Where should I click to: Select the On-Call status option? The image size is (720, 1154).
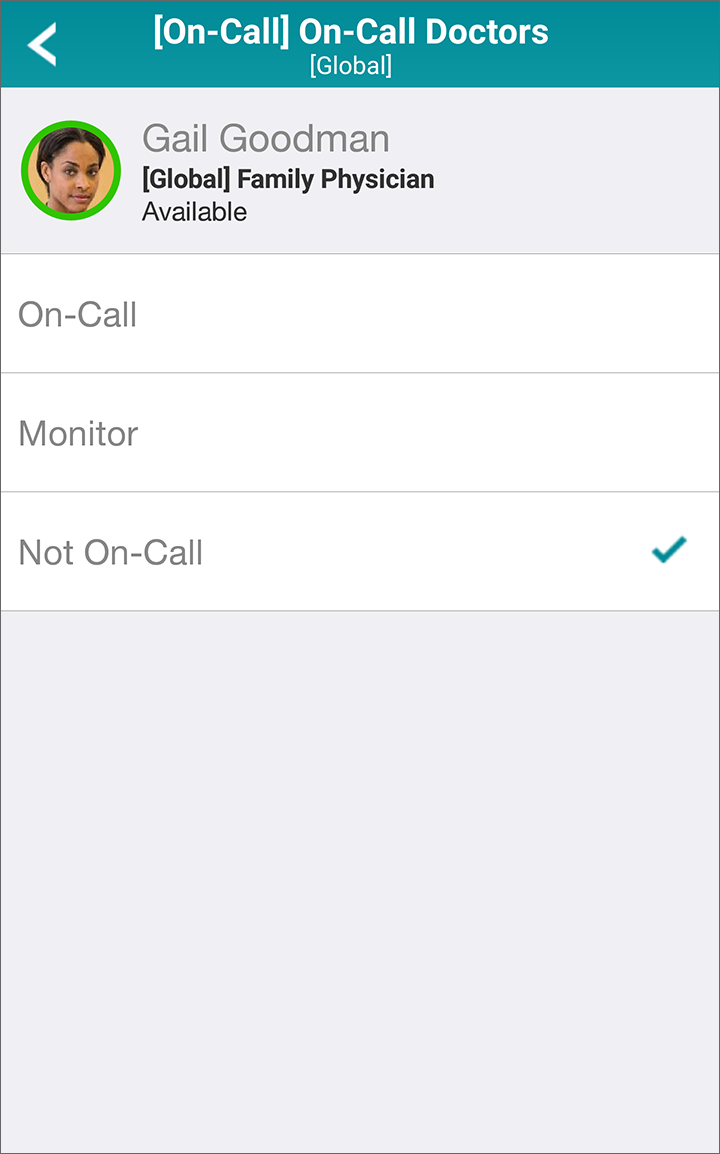point(360,314)
